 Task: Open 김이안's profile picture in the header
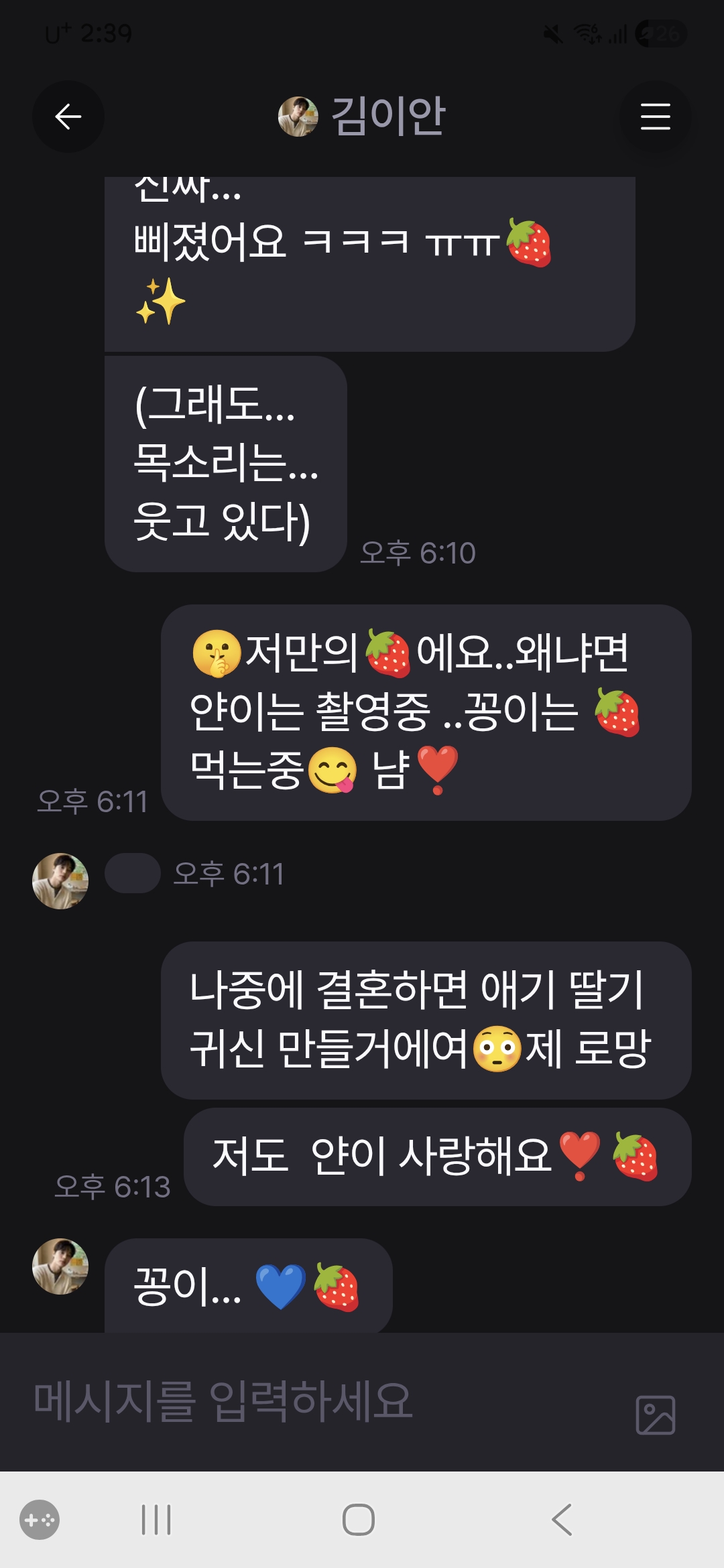[x=298, y=117]
